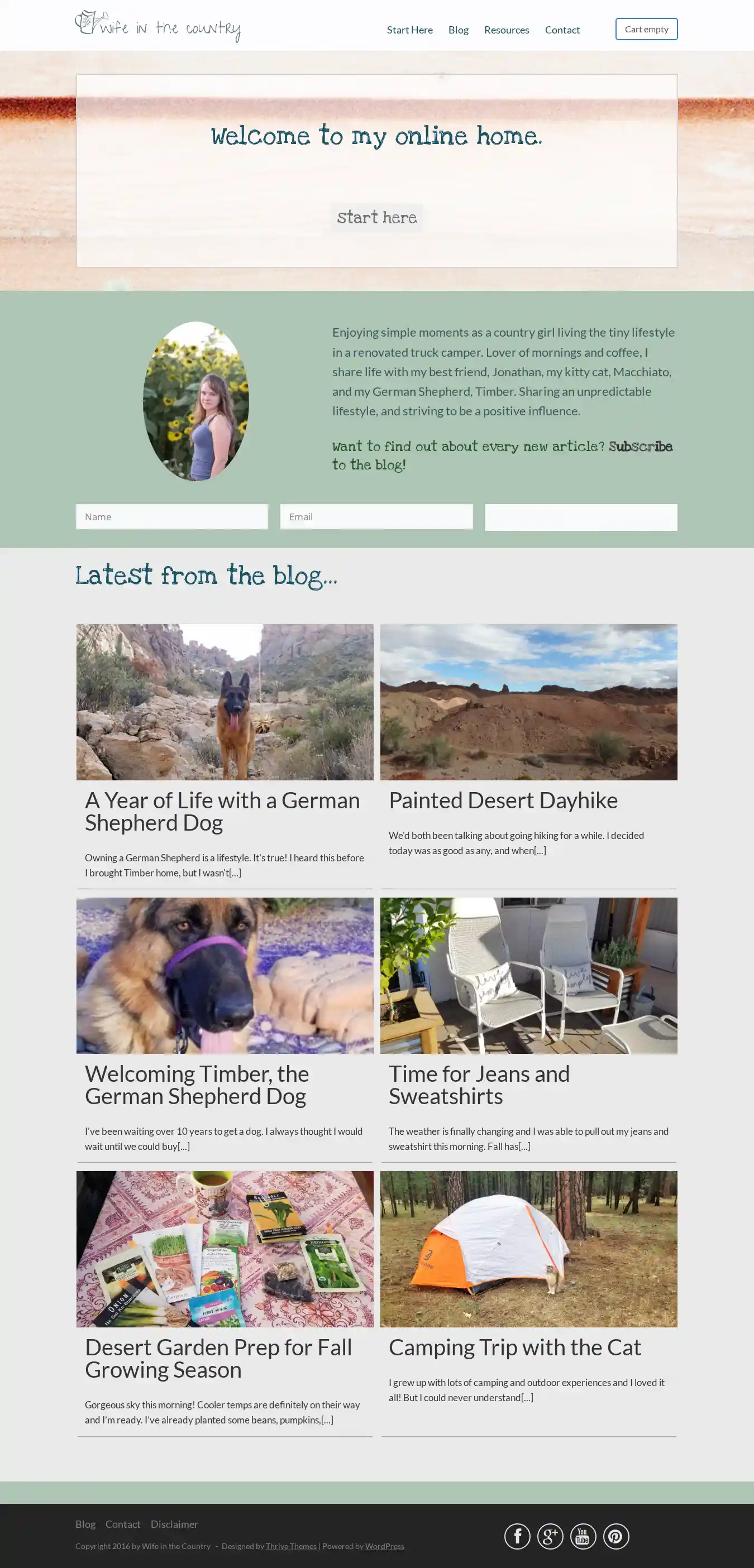Open A Year of Life with German Shepherd post
This screenshot has height=1568, width=754.
(x=222, y=811)
